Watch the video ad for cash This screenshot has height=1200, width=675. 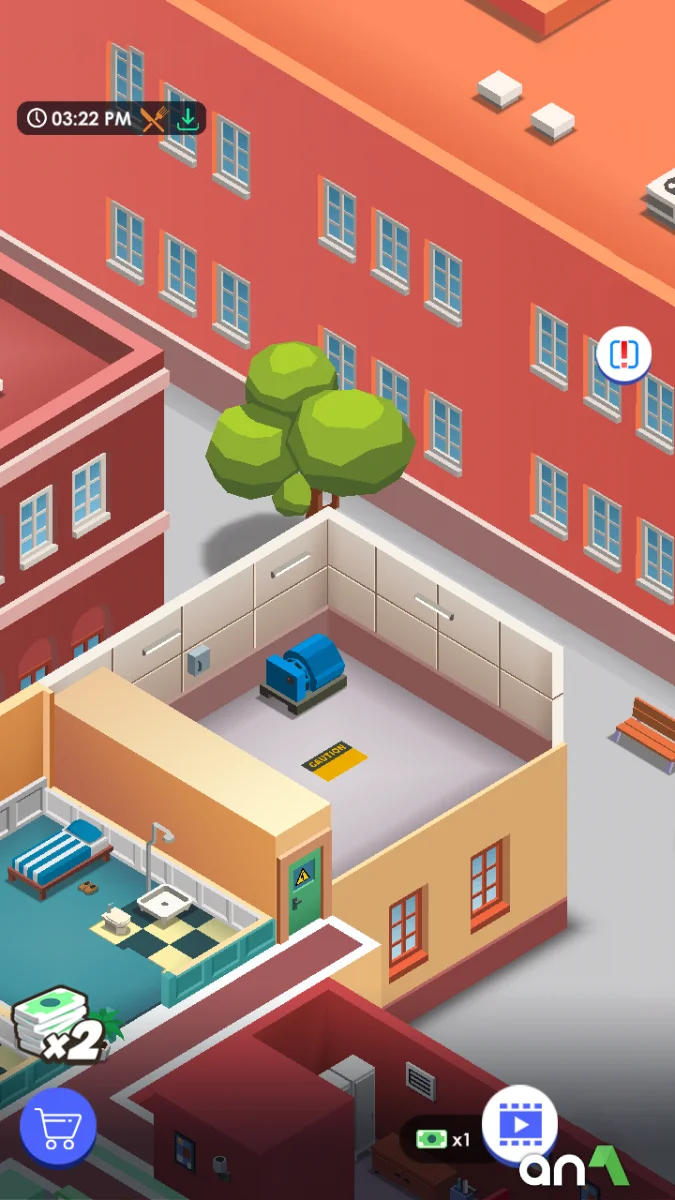(x=519, y=1124)
